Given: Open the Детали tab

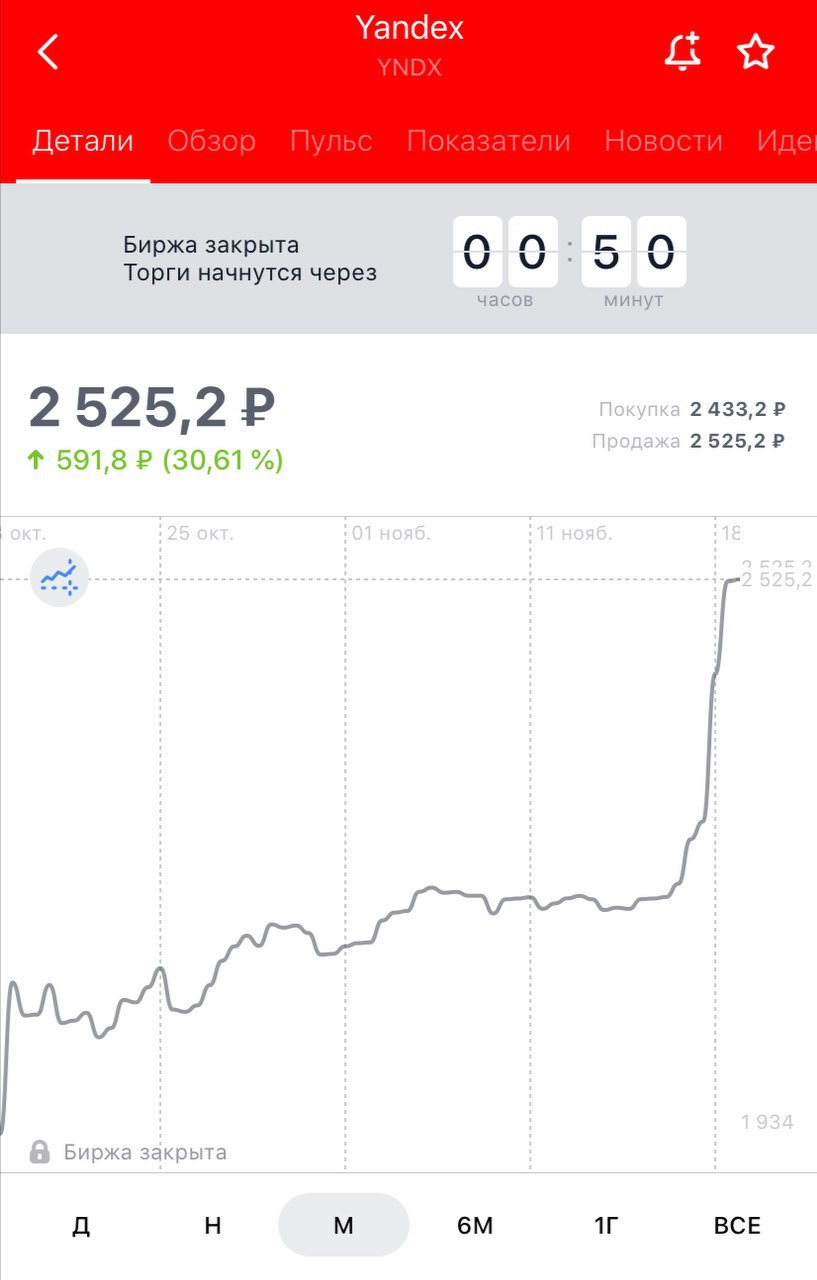Looking at the screenshot, I should [x=83, y=141].
